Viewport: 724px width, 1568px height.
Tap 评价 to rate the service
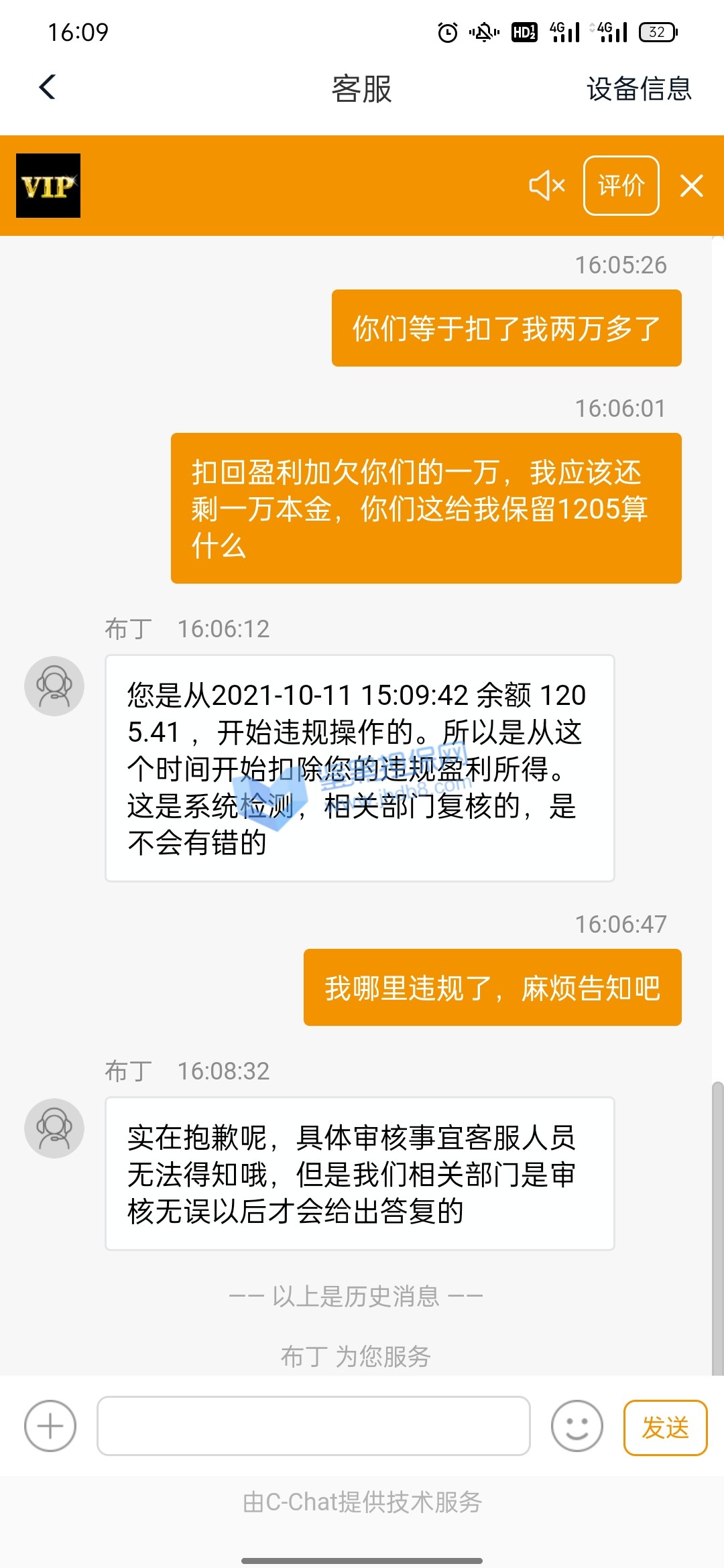pos(621,186)
